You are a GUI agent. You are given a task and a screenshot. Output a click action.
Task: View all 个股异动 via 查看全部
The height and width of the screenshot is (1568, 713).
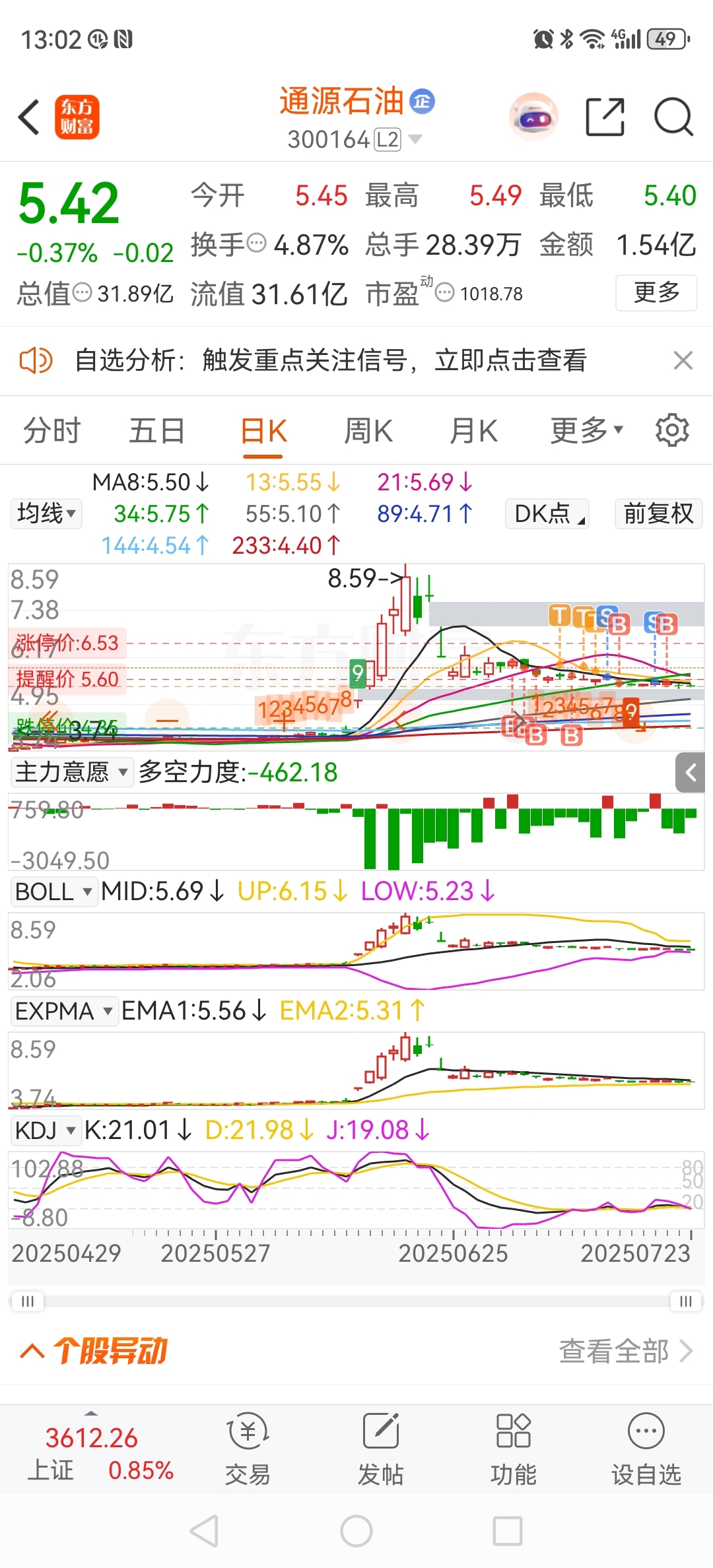(626, 1351)
